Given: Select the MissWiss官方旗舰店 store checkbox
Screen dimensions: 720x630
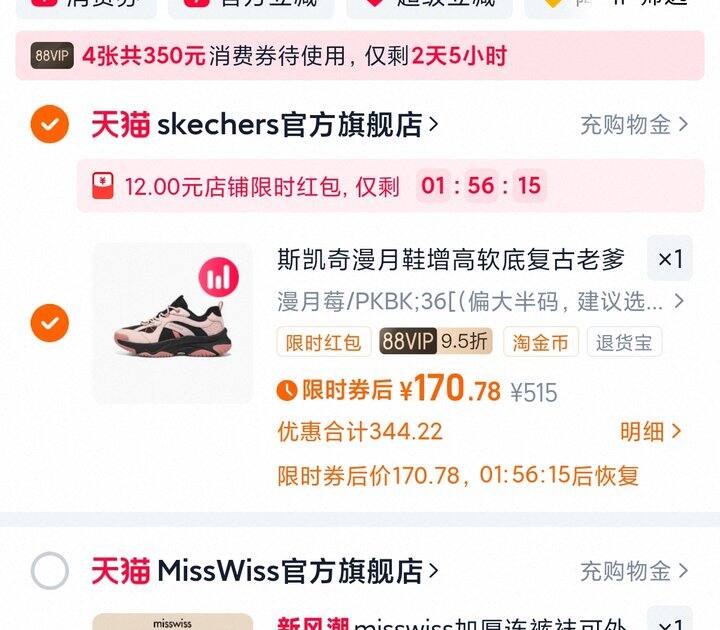Looking at the screenshot, I should coord(50,571).
